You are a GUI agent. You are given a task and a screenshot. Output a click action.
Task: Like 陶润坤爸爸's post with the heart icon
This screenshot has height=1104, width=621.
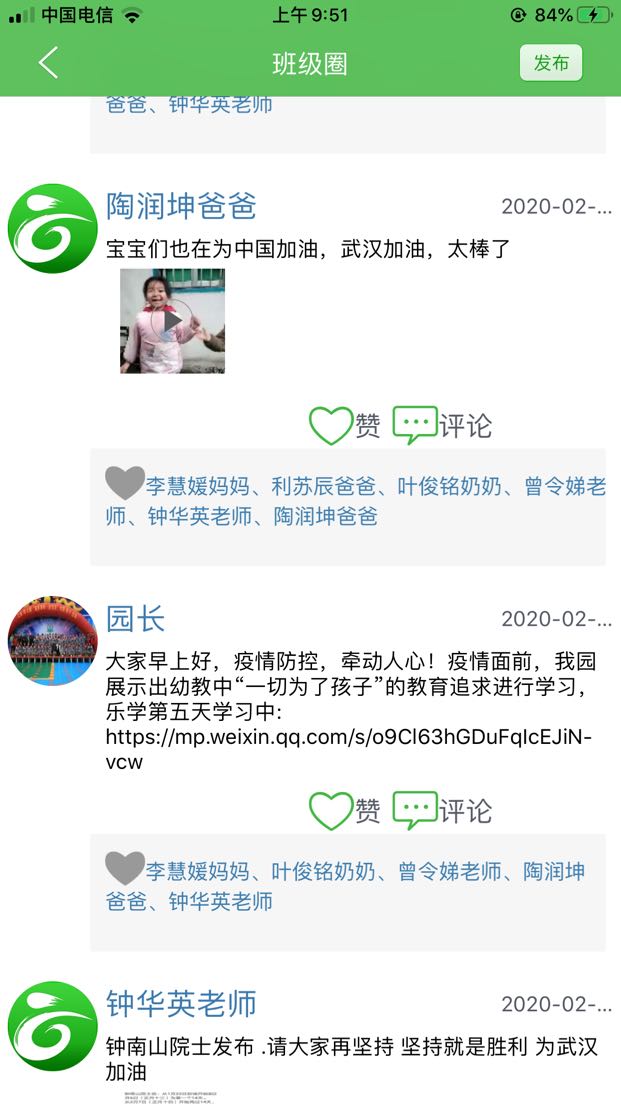point(331,425)
